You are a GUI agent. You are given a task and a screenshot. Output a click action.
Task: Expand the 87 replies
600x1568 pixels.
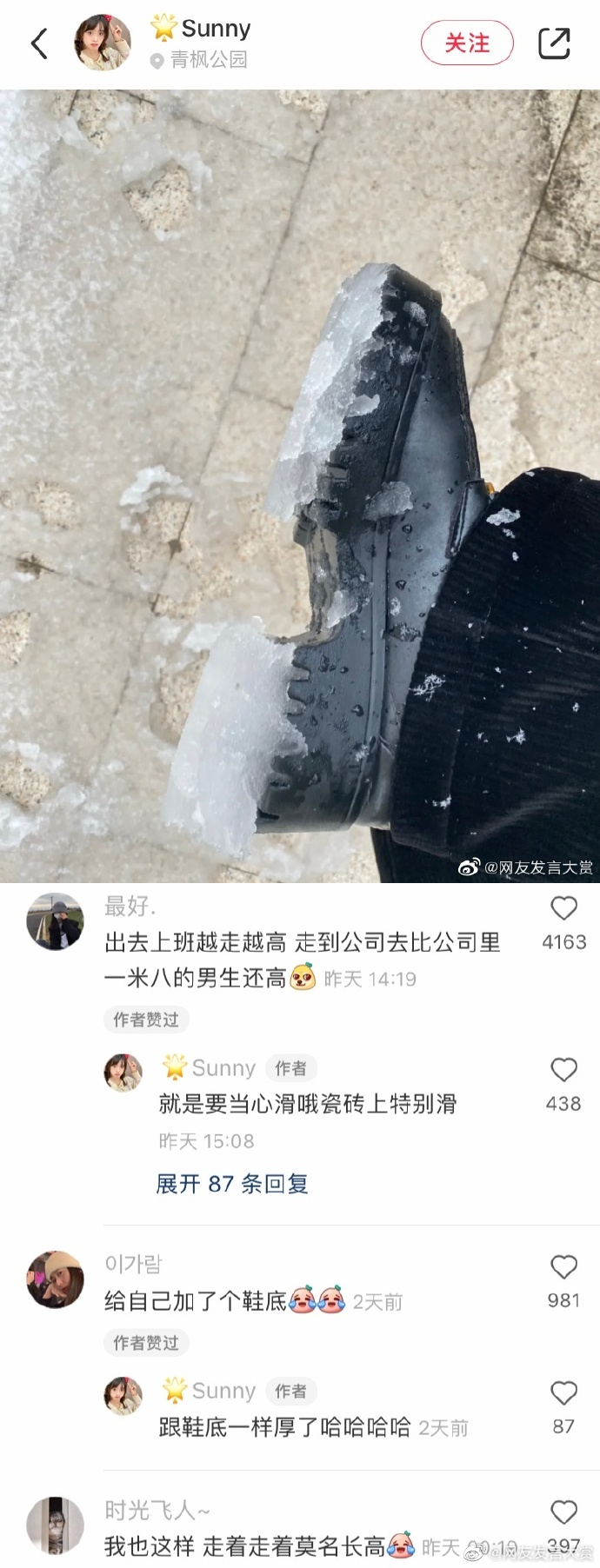tap(232, 1184)
